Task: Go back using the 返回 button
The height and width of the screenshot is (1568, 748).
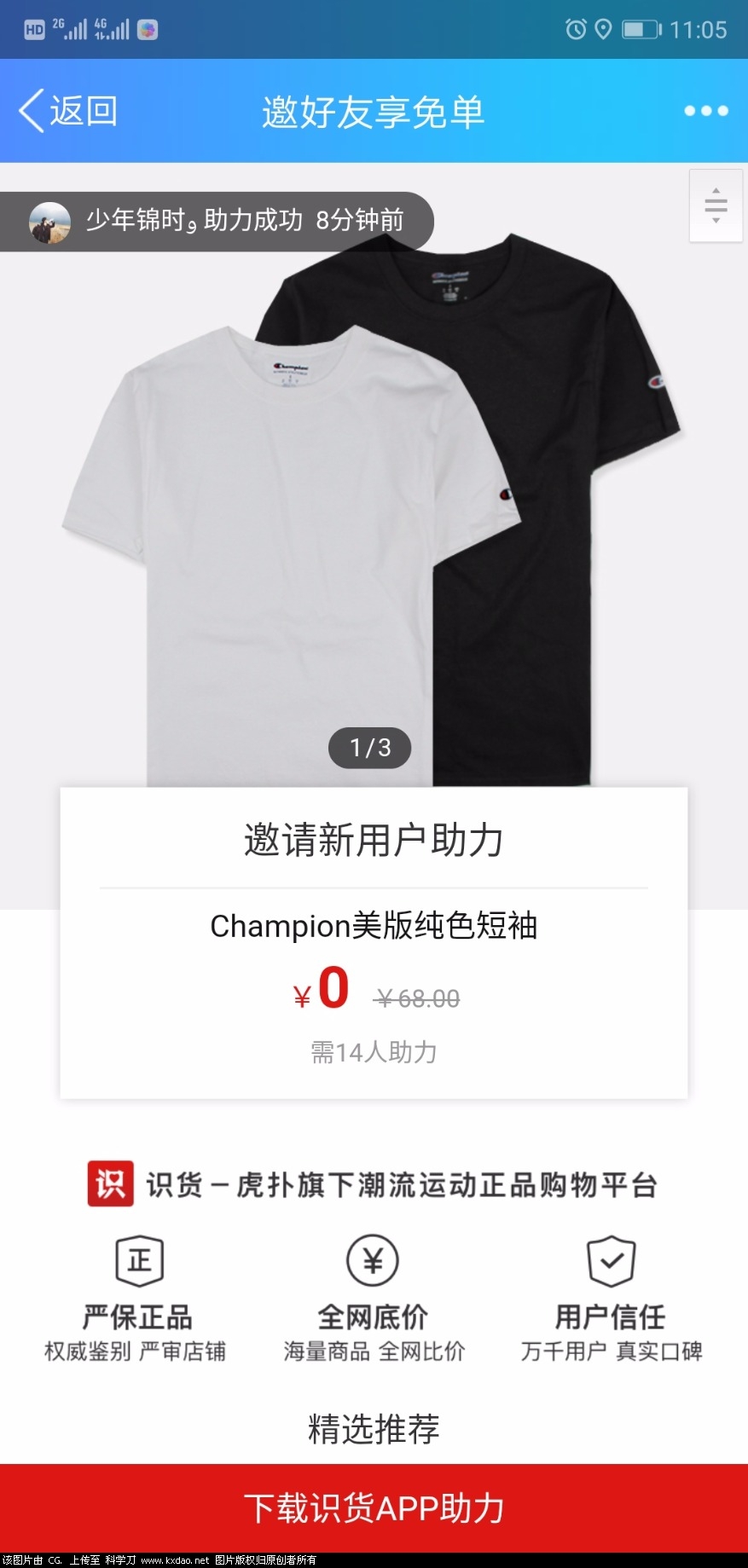Action: point(68,112)
